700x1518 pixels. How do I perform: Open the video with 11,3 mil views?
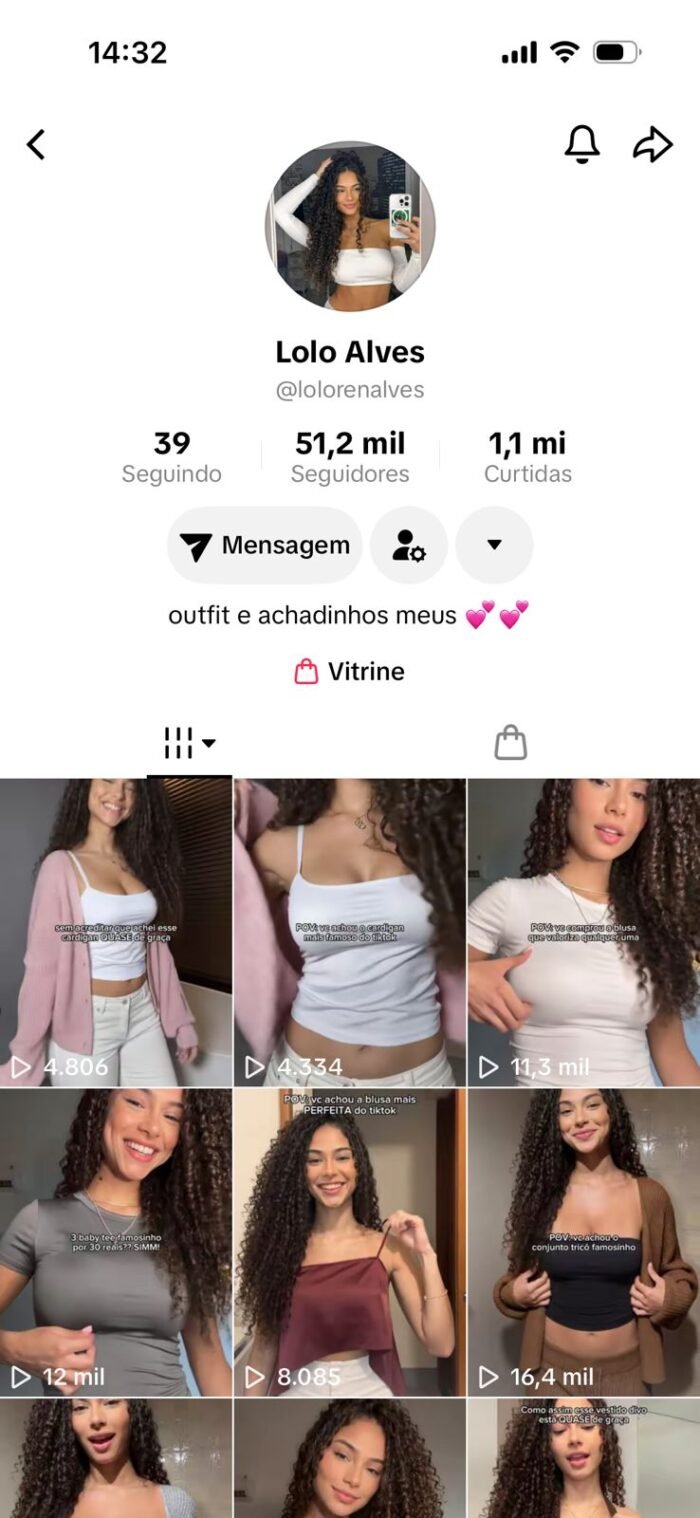point(584,932)
